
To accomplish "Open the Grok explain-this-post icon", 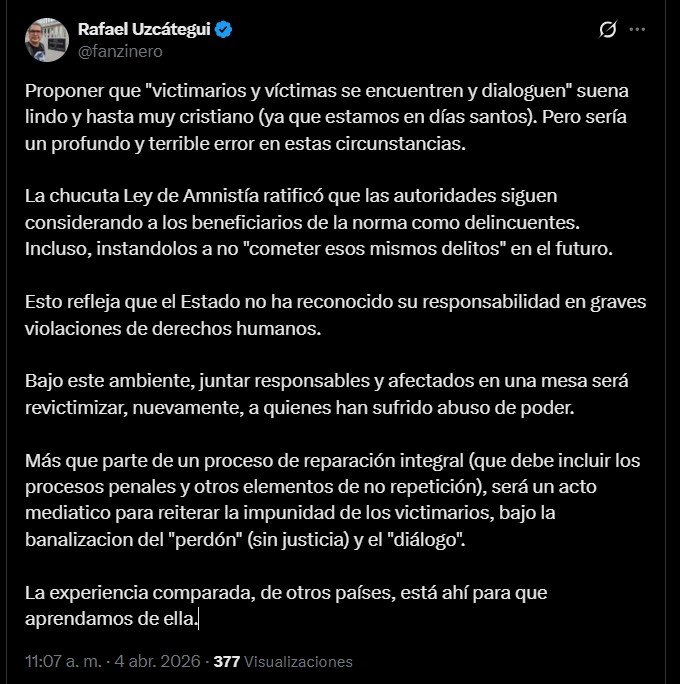I will (606, 30).
